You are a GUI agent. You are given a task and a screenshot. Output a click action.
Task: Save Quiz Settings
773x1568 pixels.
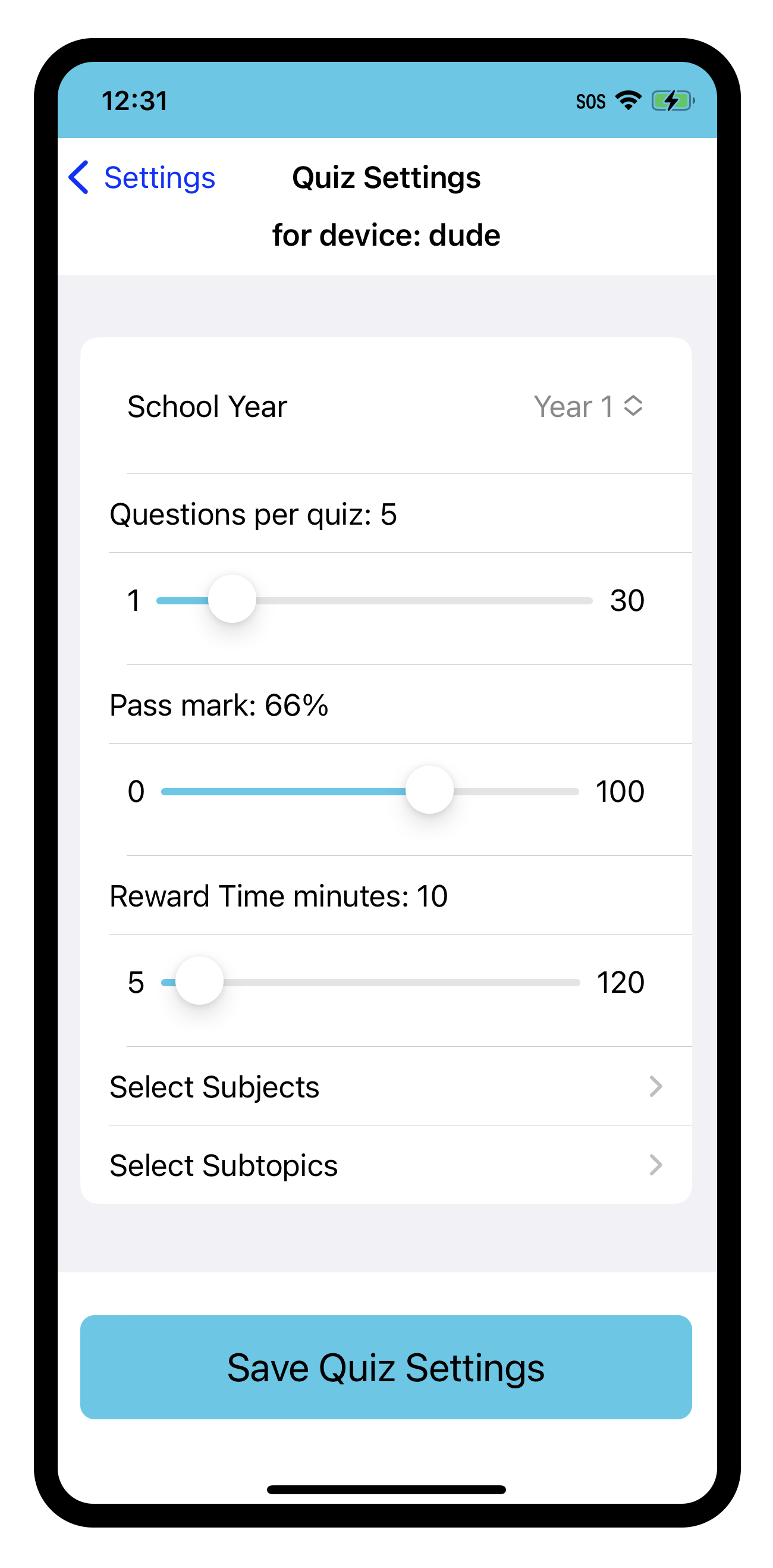[x=386, y=1367]
